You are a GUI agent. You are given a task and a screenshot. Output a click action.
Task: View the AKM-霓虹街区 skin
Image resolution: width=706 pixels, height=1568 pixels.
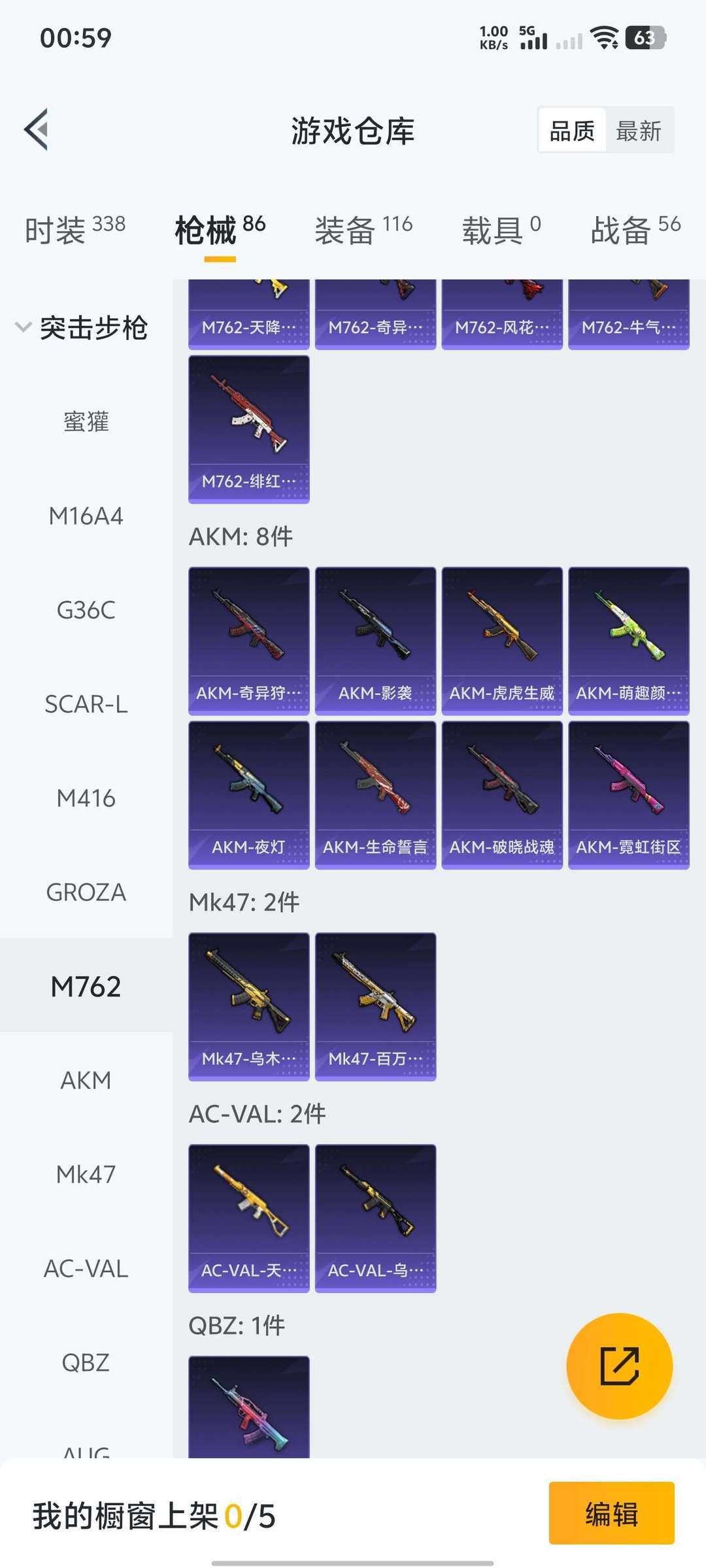(x=628, y=794)
